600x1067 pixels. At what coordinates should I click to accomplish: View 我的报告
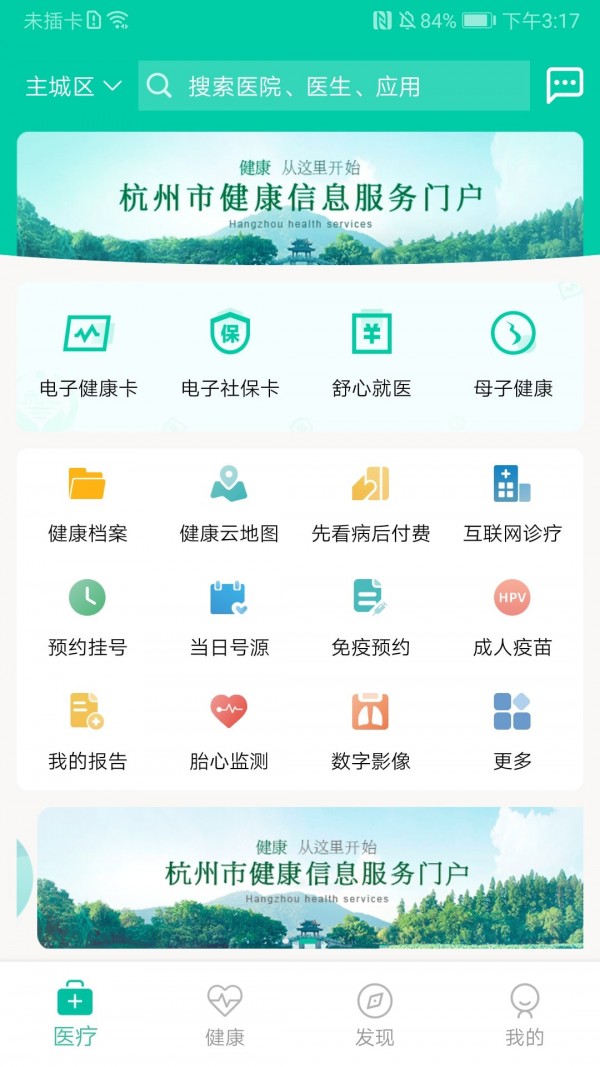(88, 729)
